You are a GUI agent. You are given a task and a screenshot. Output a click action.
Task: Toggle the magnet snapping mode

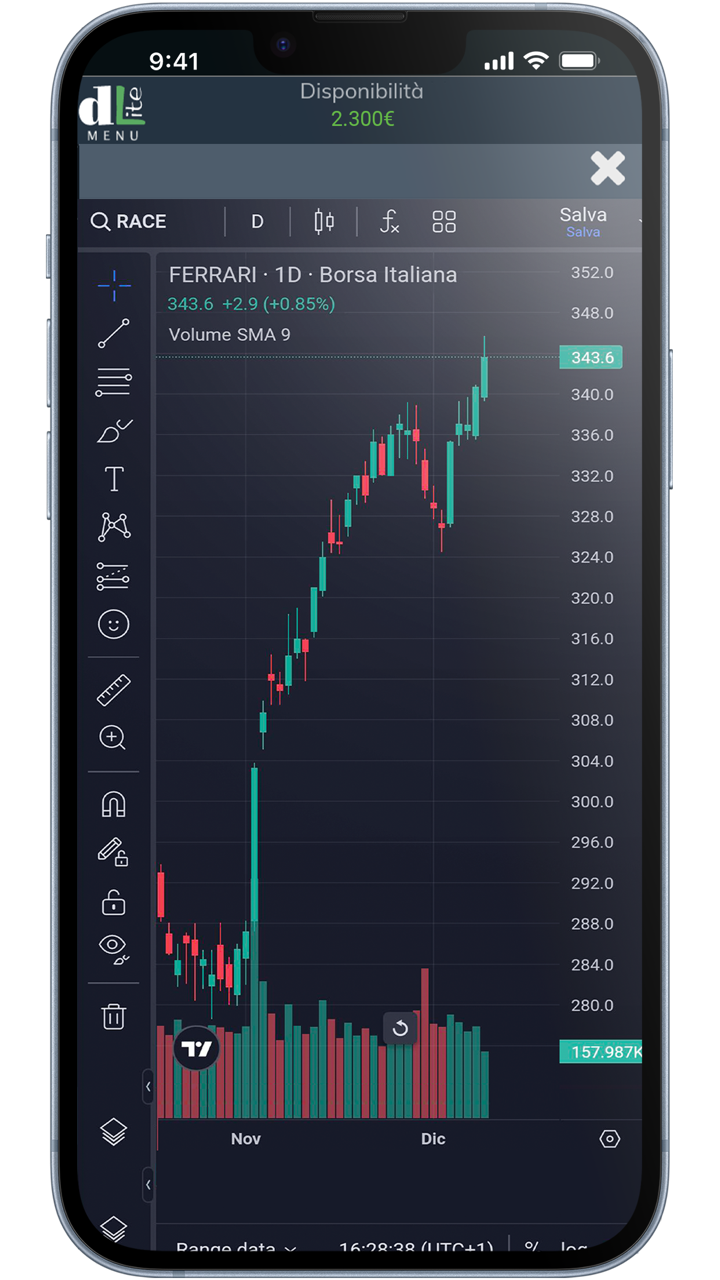pos(114,804)
